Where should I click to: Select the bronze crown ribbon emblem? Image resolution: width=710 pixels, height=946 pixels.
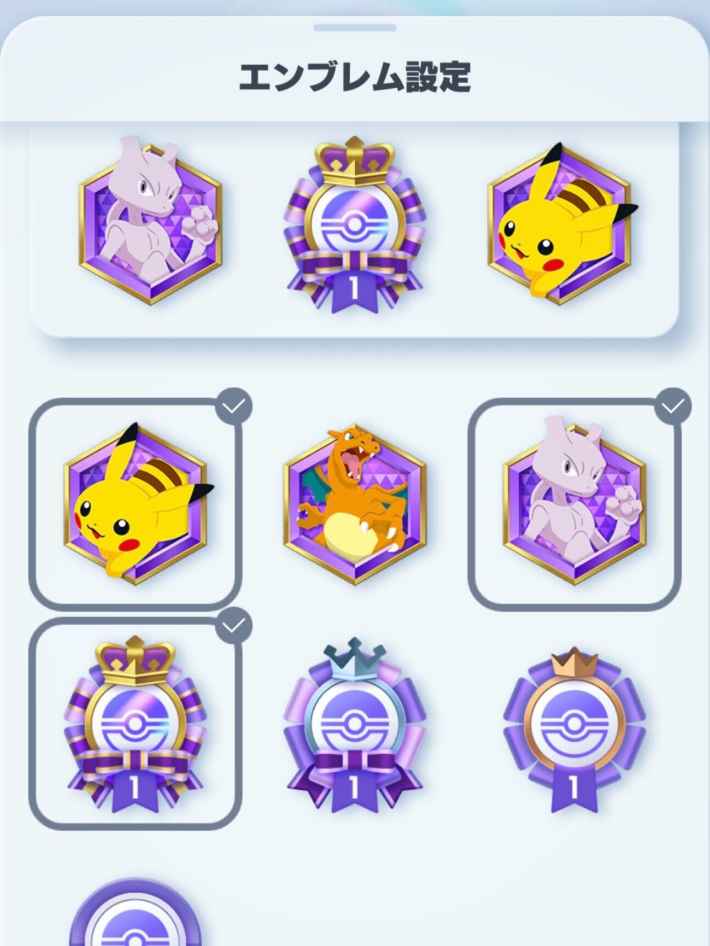[x=574, y=724]
